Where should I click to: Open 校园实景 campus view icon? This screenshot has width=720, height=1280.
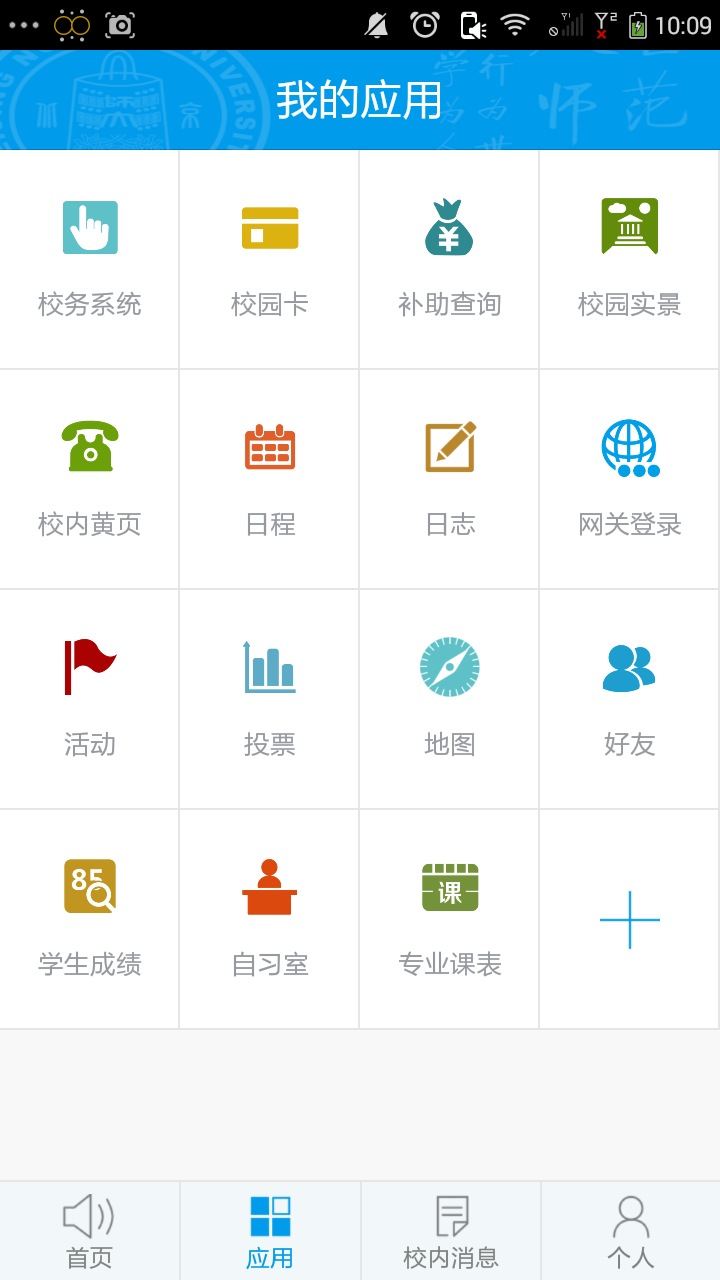(629, 227)
